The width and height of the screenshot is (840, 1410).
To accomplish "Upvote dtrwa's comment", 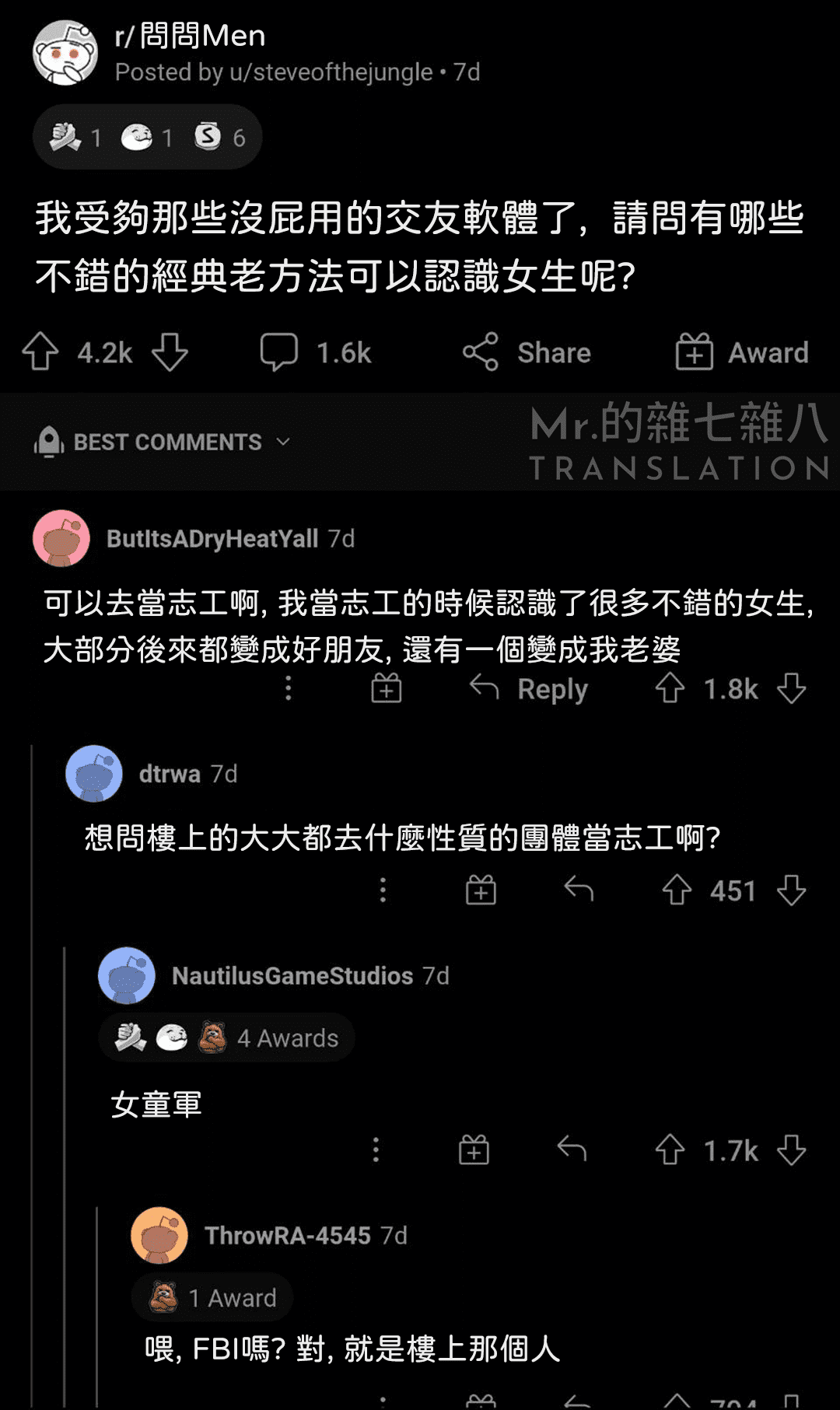I will (677, 890).
